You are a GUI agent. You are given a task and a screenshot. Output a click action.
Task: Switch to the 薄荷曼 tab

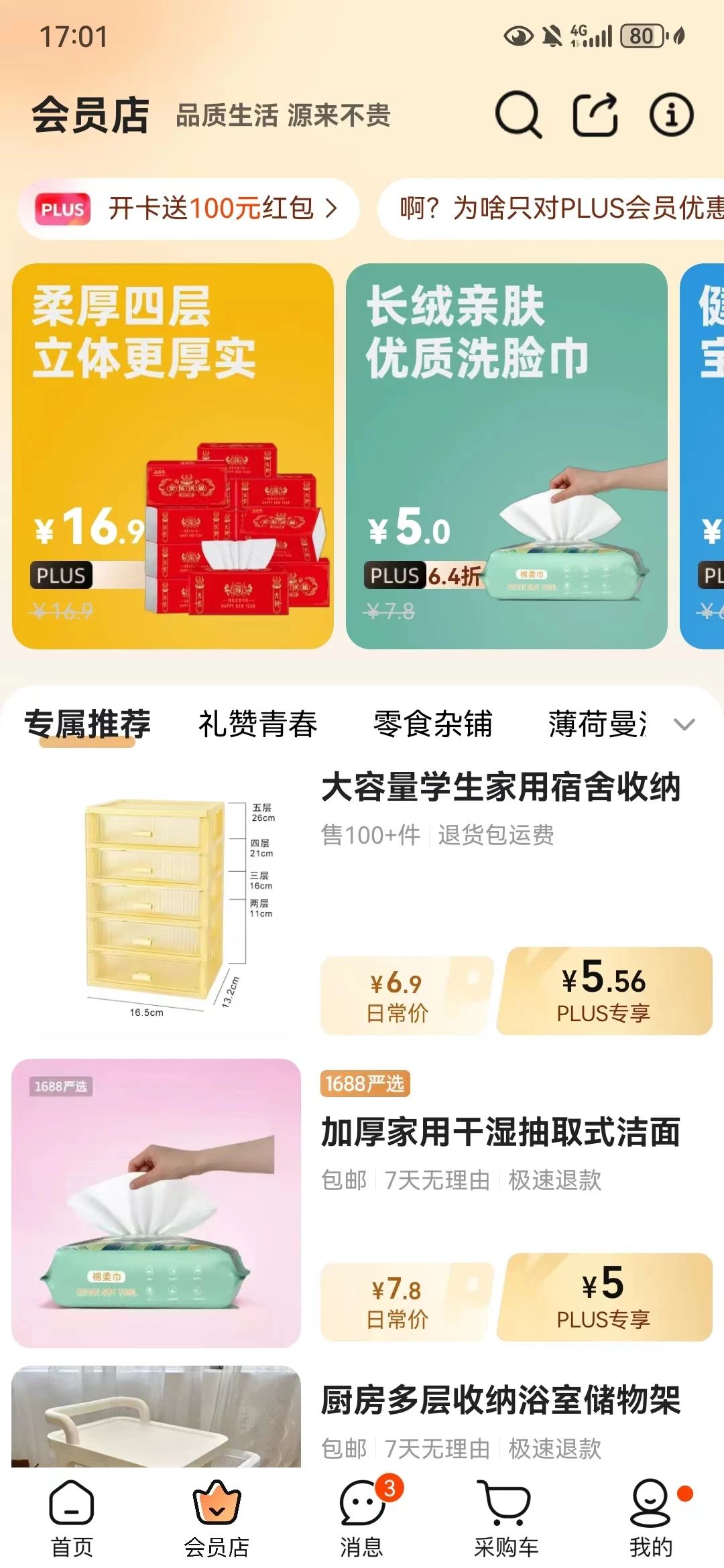click(x=597, y=724)
